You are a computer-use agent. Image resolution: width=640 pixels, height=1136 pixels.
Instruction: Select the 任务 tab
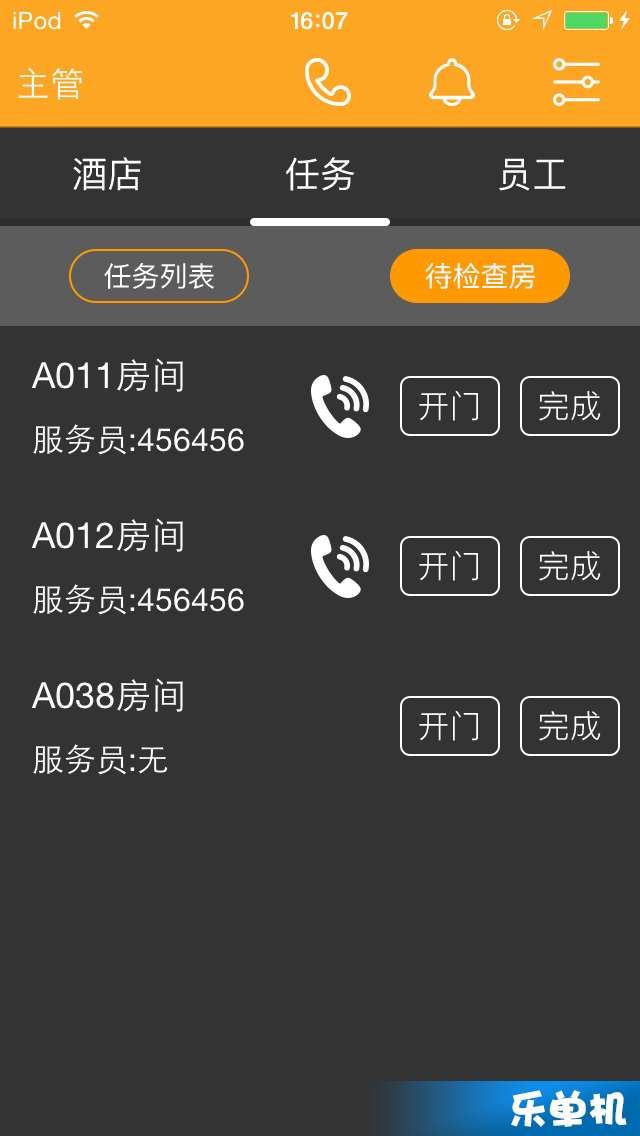[x=320, y=175]
